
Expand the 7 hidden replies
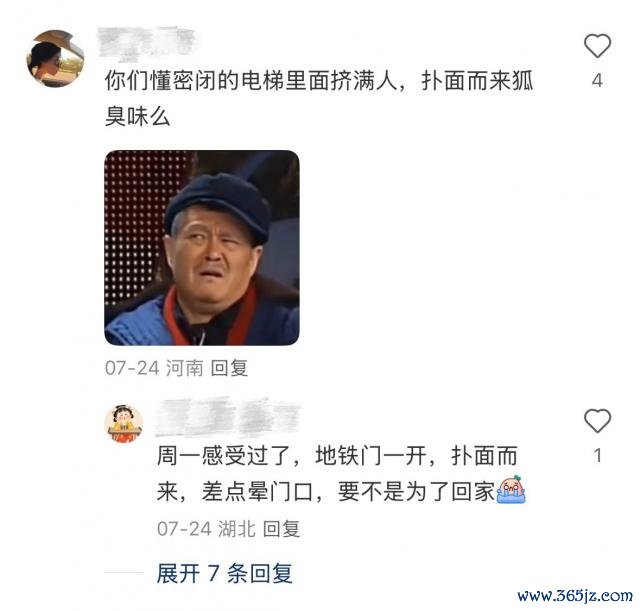pyautogui.click(x=224, y=574)
